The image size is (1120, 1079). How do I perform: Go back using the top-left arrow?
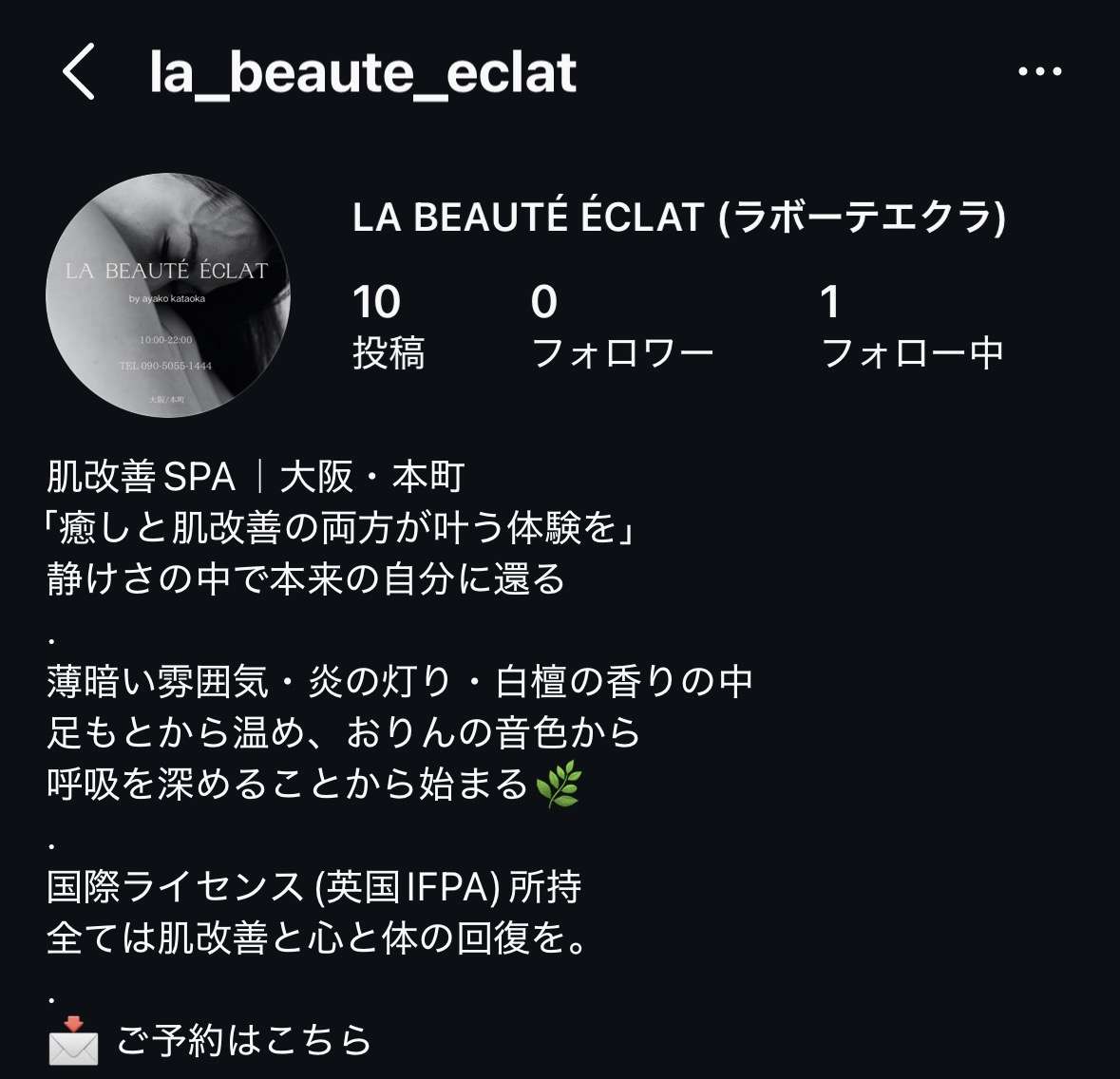(x=80, y=72)
